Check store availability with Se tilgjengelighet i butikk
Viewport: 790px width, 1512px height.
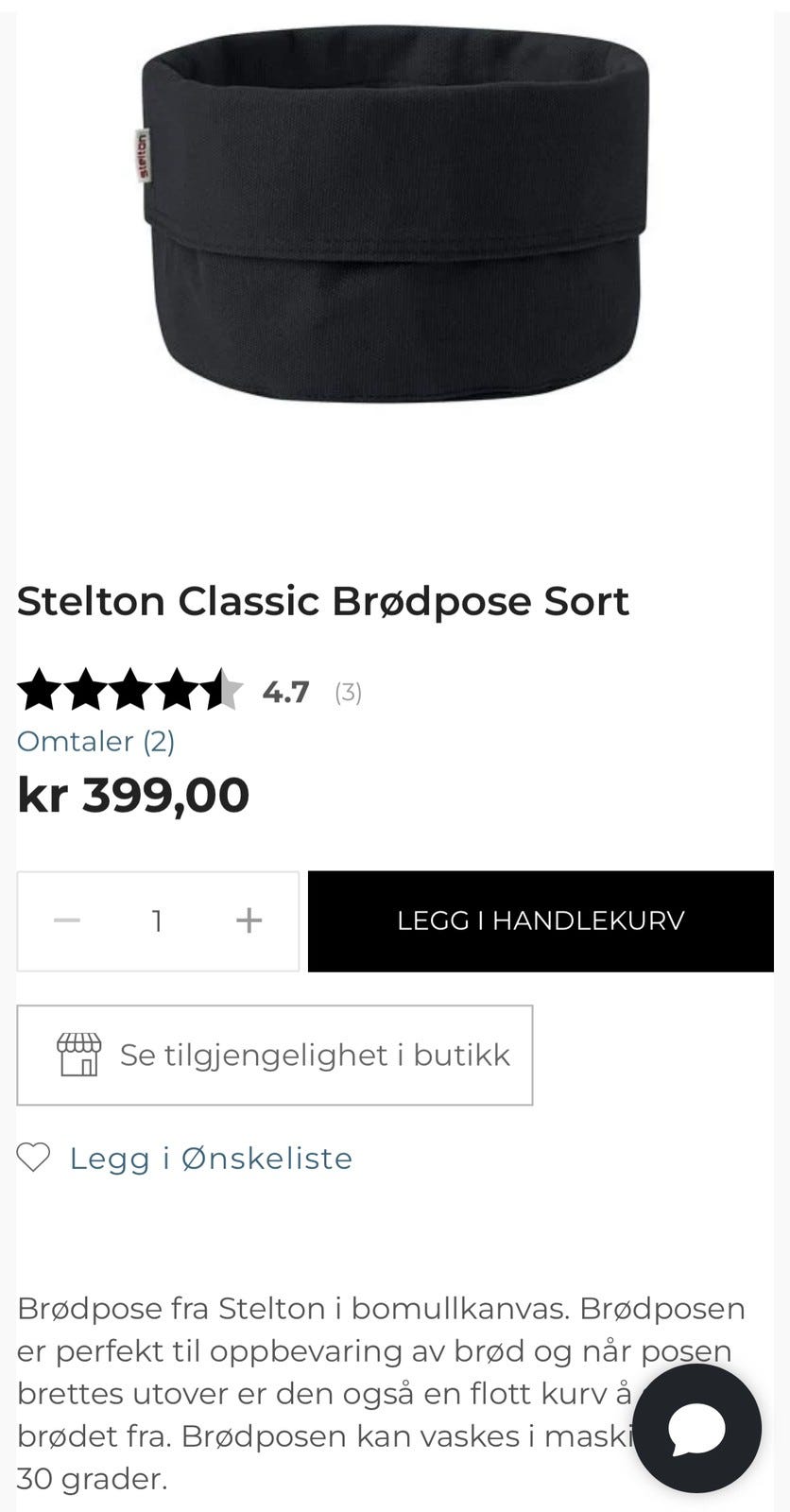coord(275,1055)
